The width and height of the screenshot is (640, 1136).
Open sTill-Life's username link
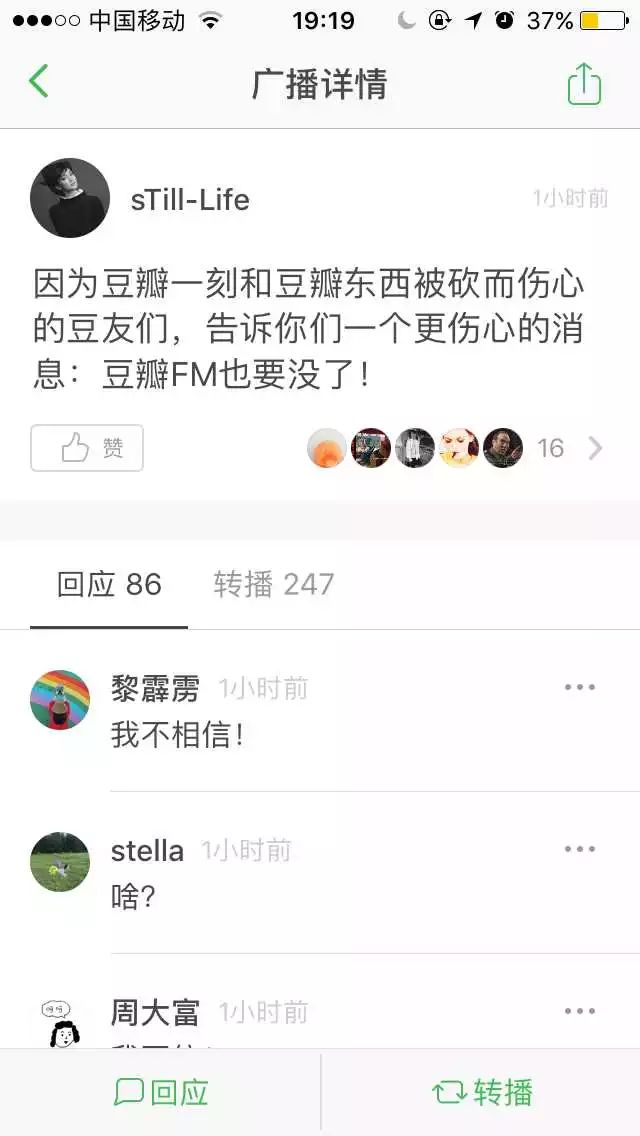(190, 200)
